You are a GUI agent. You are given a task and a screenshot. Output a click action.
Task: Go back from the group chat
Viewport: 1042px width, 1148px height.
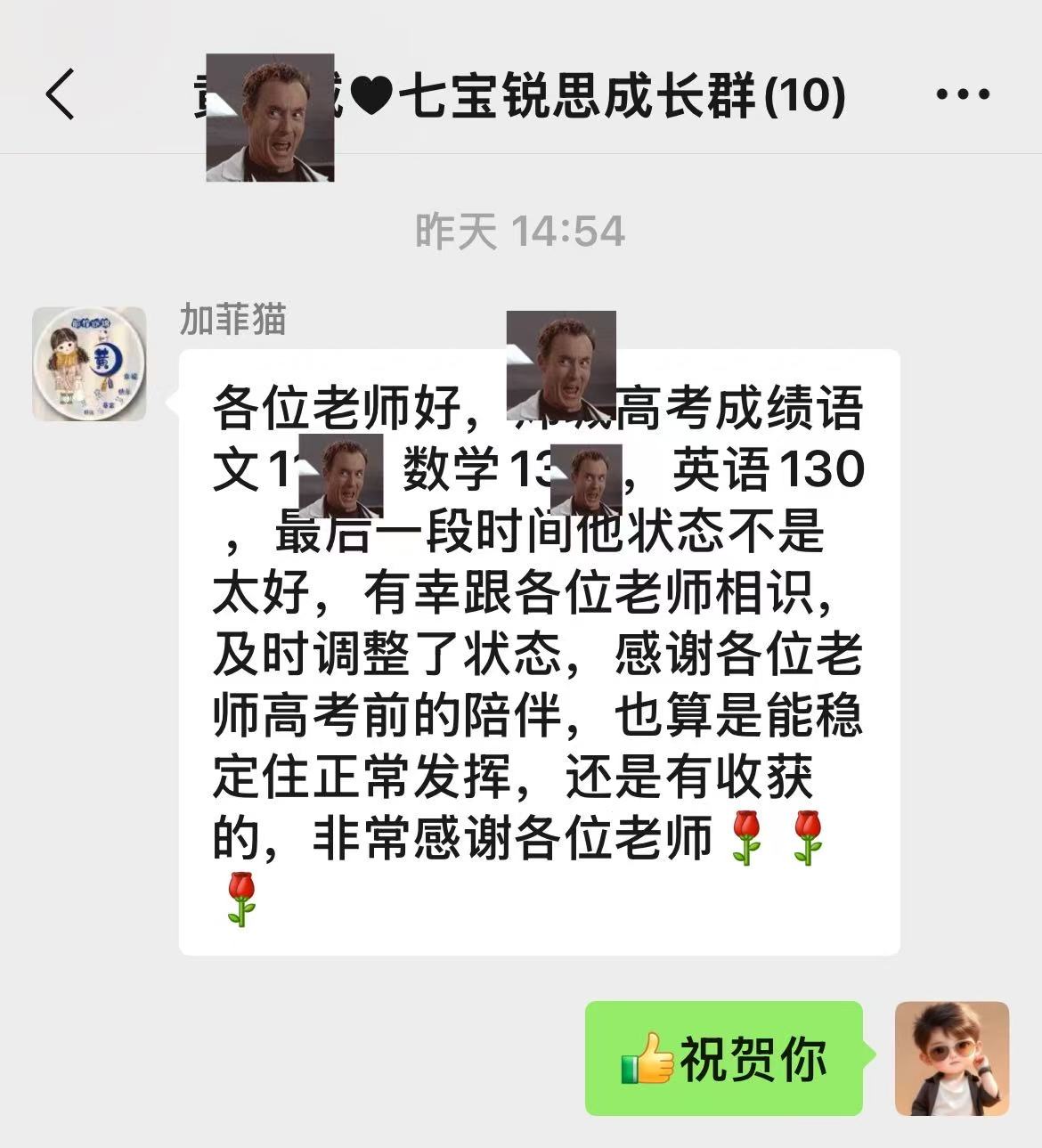61,94
